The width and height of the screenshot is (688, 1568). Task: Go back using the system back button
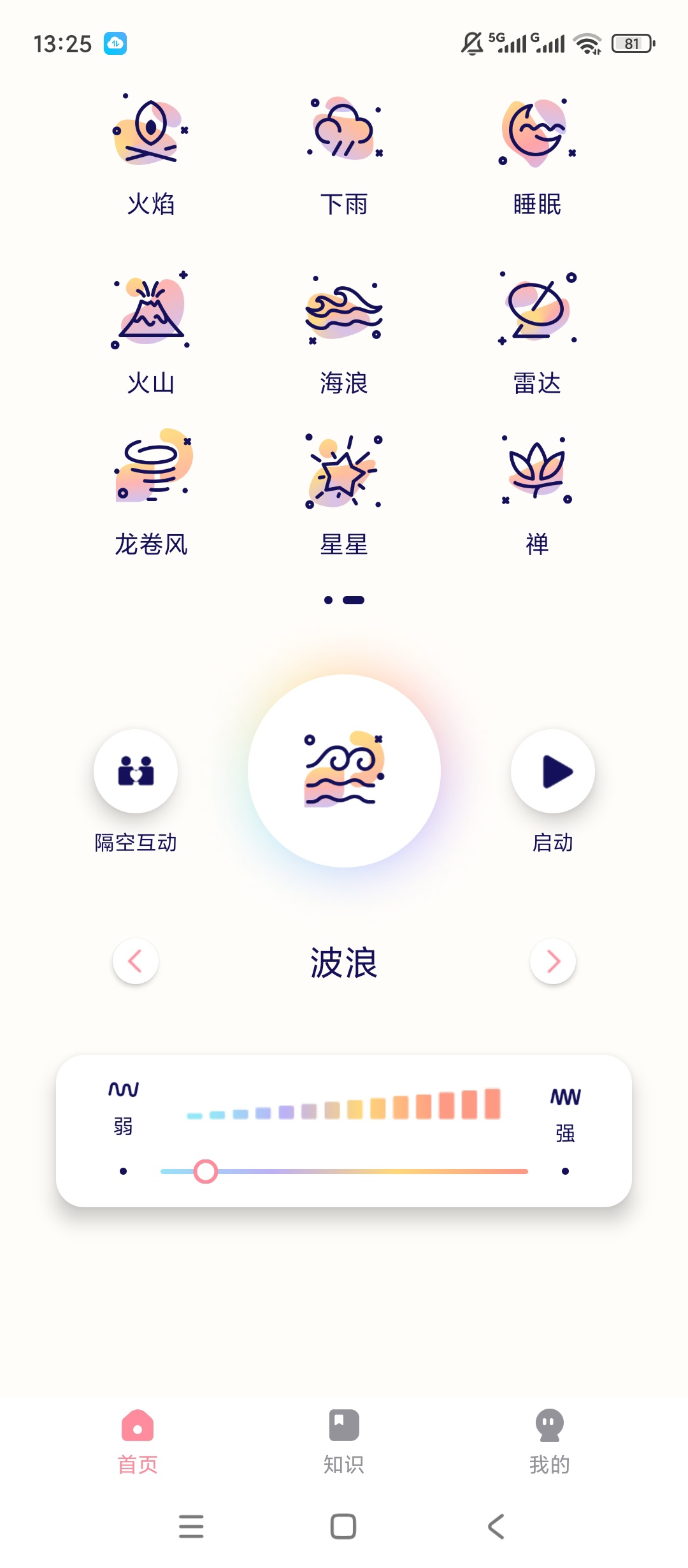pyautogui.click(x=496, y=1527)
